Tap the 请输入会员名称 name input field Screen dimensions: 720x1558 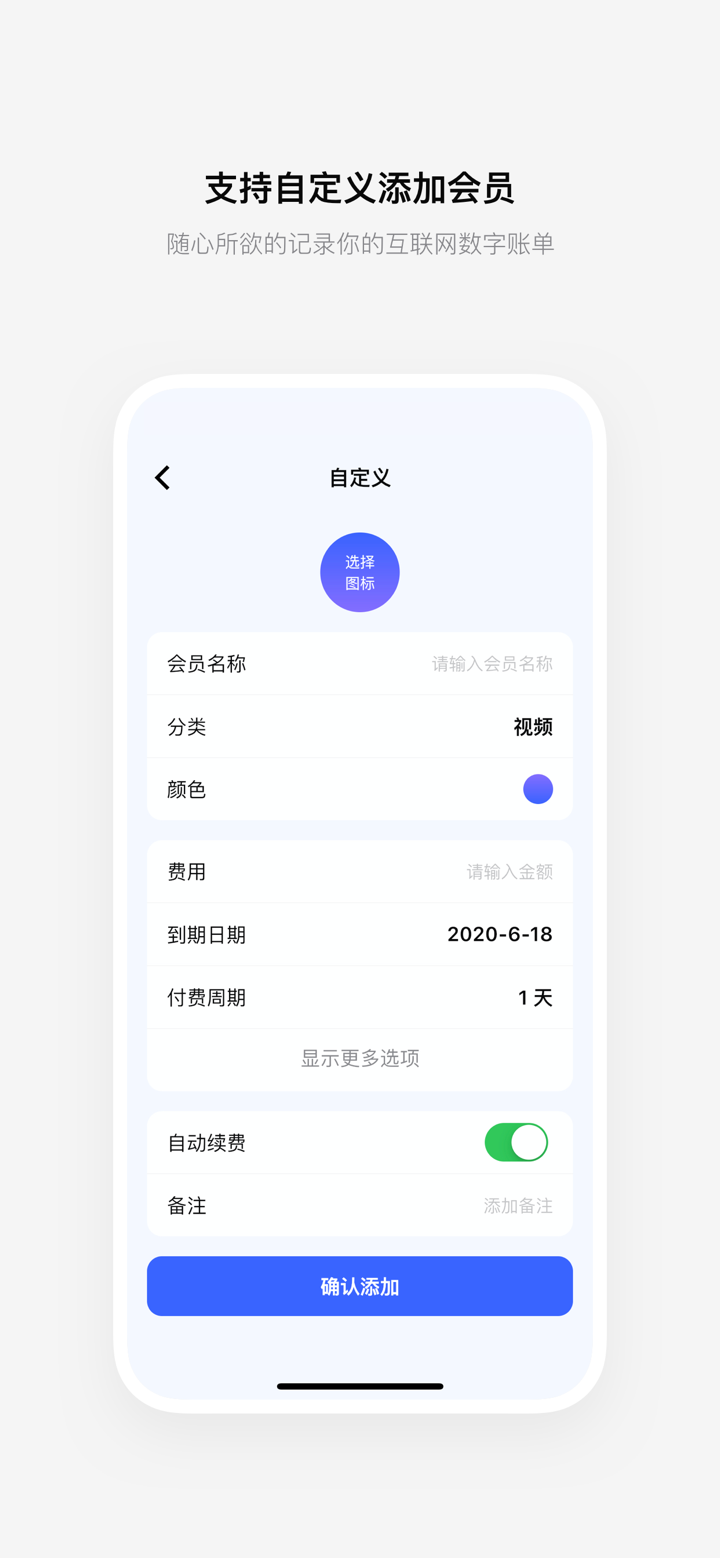491,664
